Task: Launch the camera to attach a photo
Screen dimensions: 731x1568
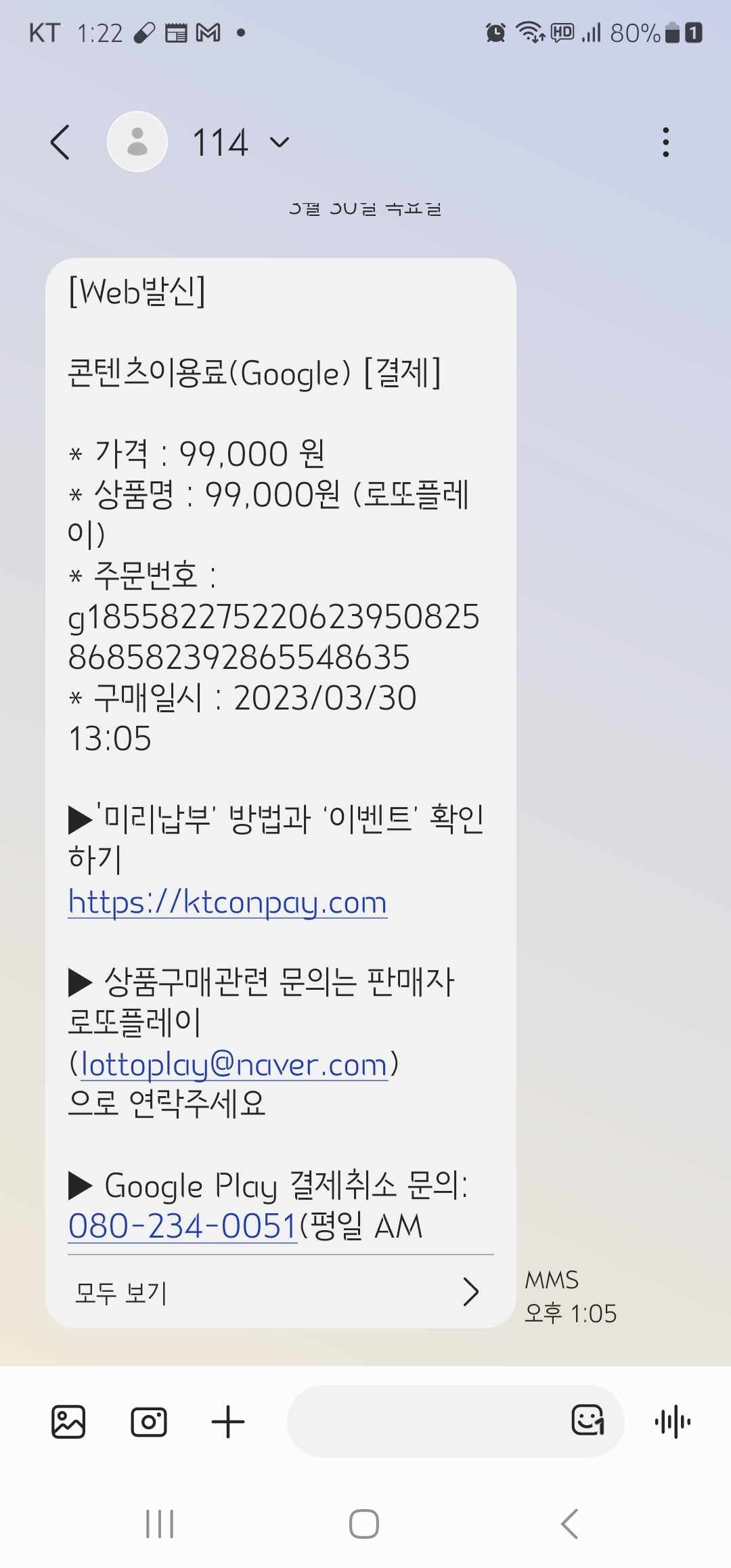Action: pyautogui.click(x=149, y=1421)
